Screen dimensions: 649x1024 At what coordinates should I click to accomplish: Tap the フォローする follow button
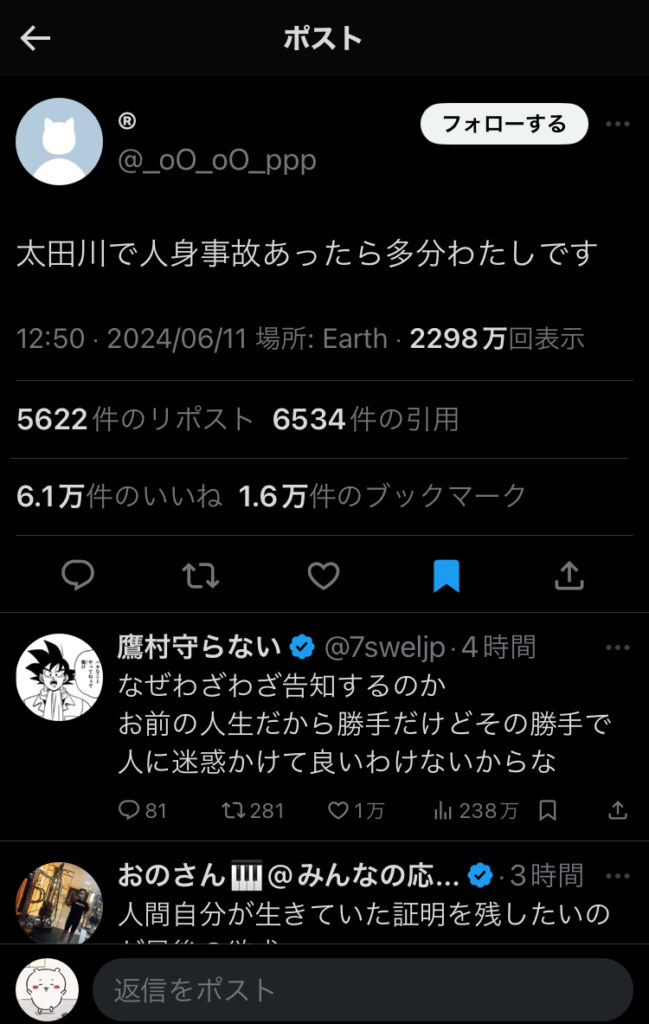pos(504,124)
